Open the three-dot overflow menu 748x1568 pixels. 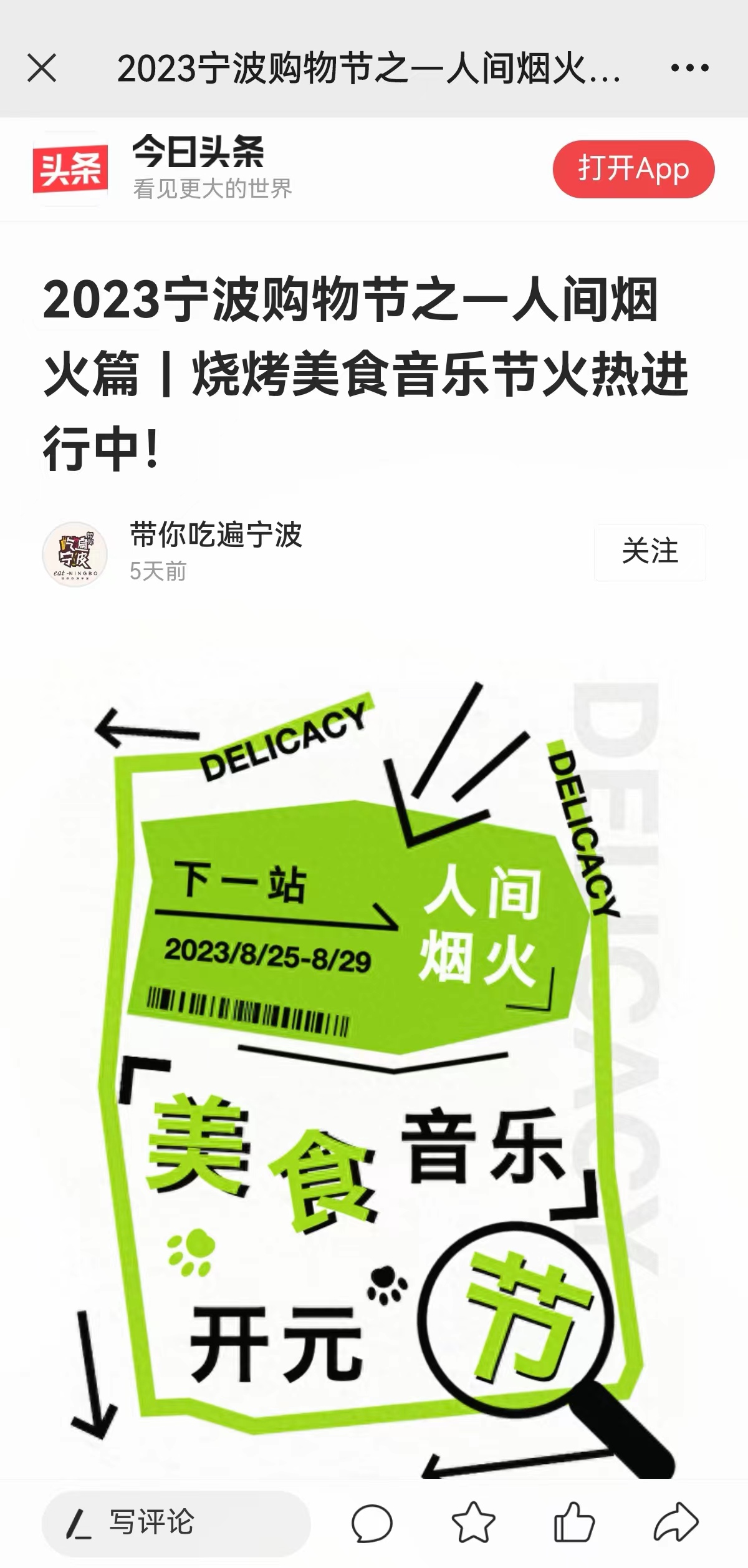click(689, 67)
